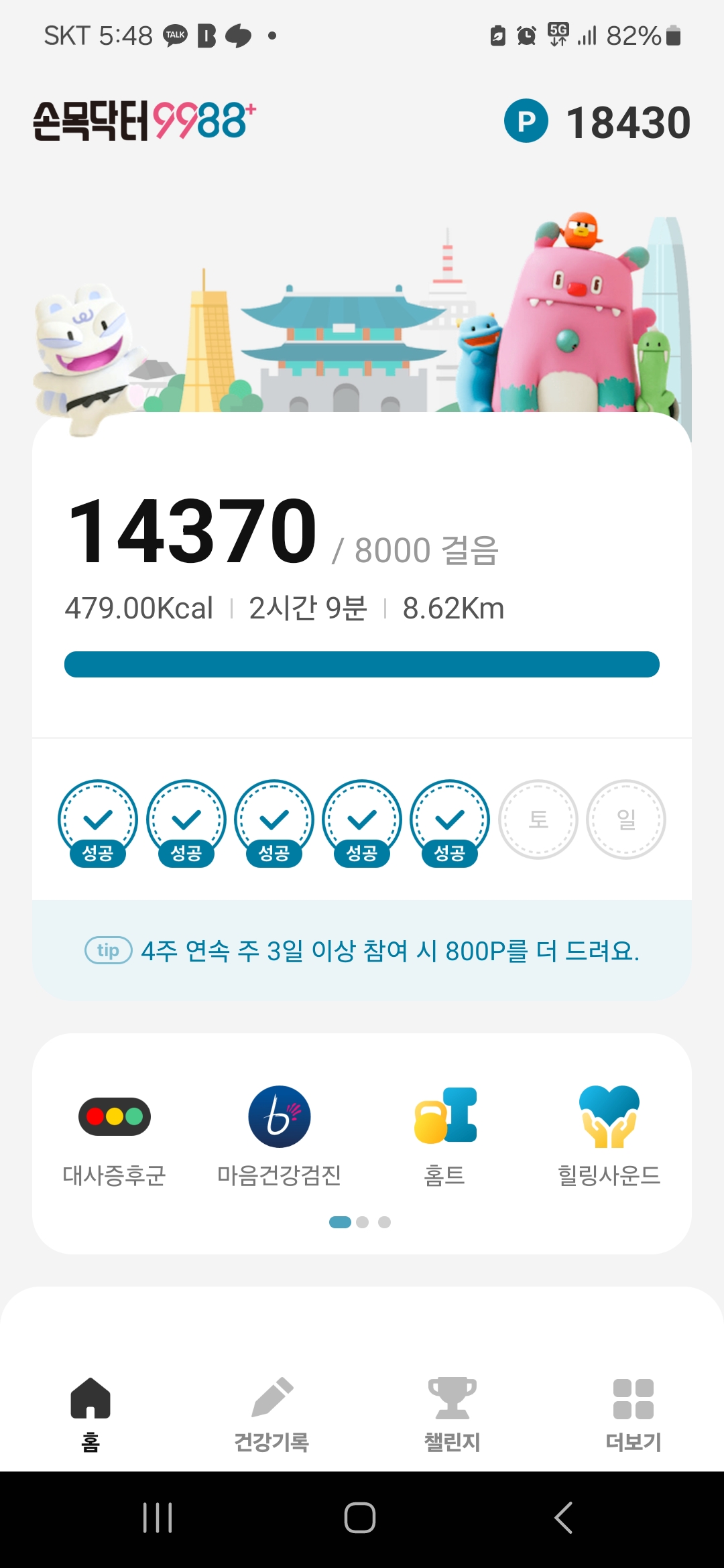Tap the 4주 연속 참여 tip banner
This screenshot has height=1568, width=724.
(362, 950)
